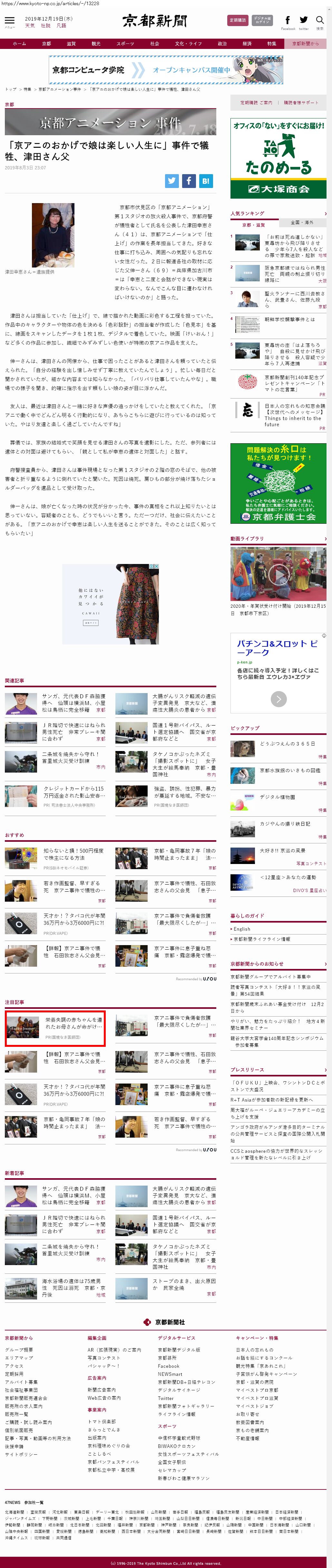Tap the 京都コンピュータ学院 banner ad
The width and height of the screenshot is (332, 1568).
point(166,70)
